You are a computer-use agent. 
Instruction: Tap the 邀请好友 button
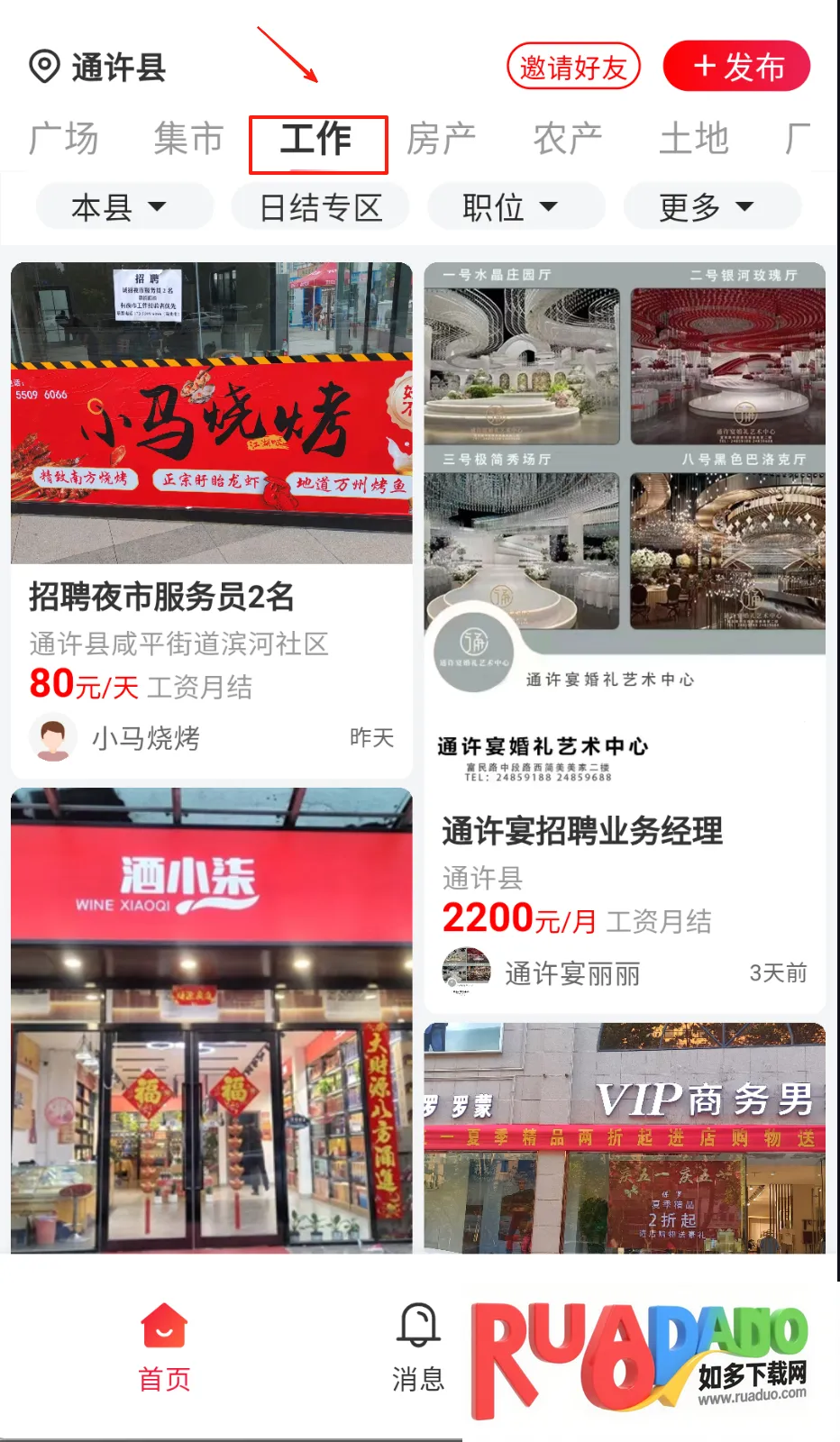coord(573,67)
